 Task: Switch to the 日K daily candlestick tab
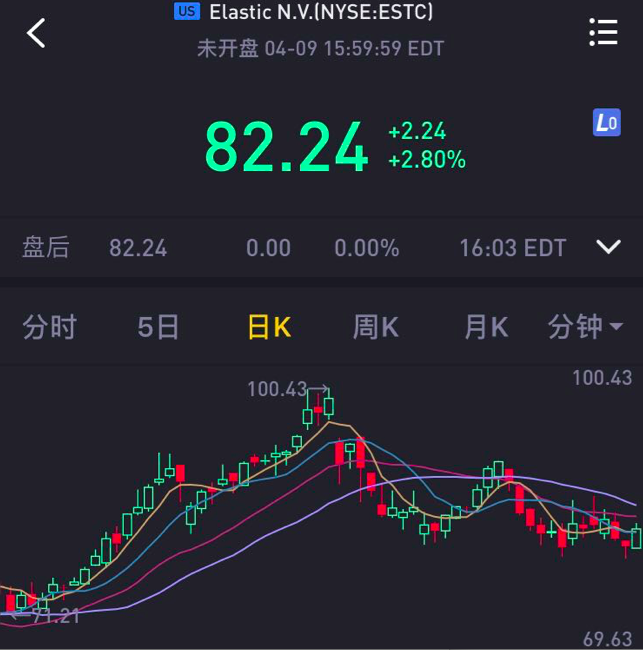[x=269, y=327]
